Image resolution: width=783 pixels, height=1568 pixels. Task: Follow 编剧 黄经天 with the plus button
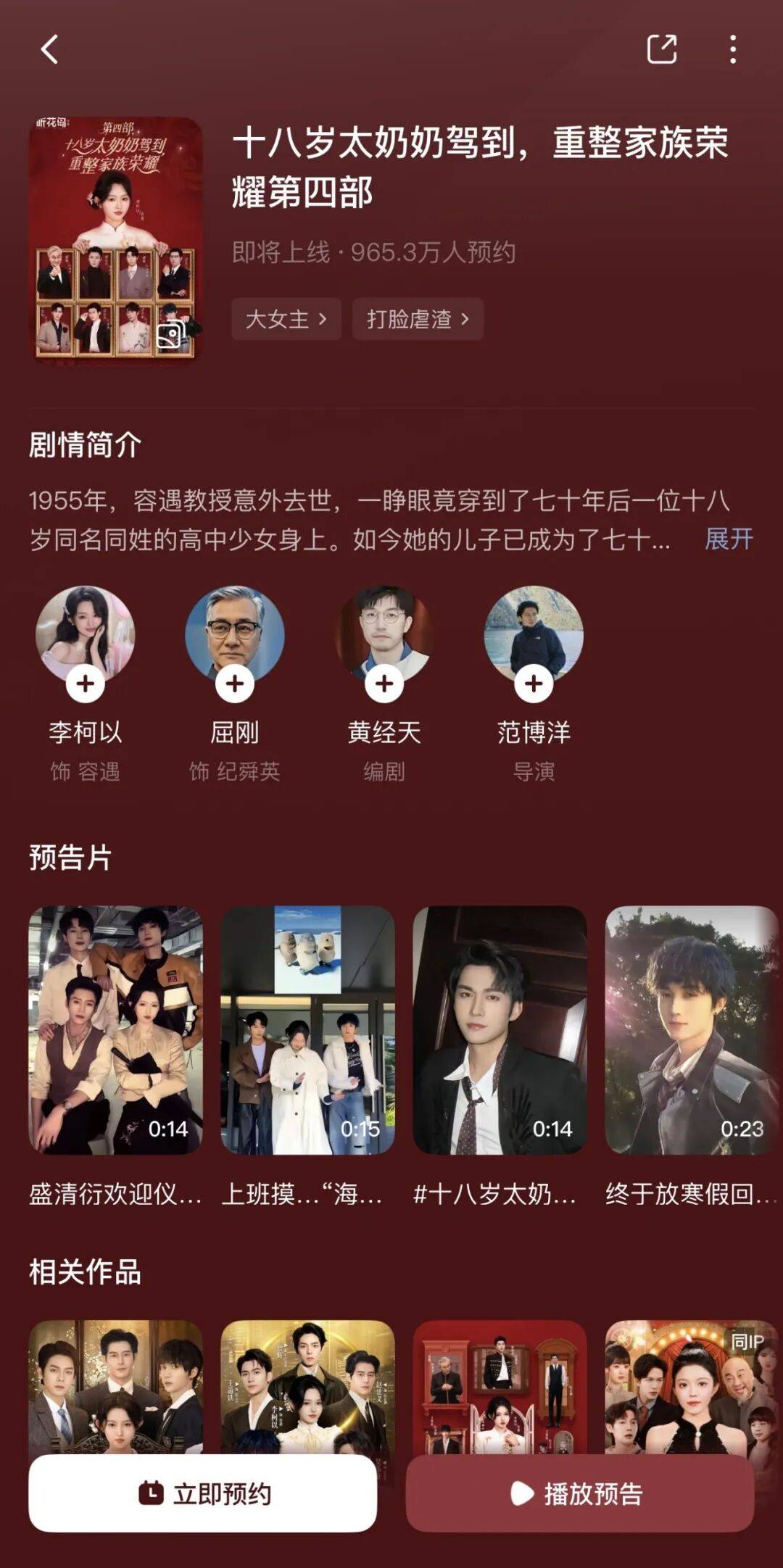pyautogui.click(x=382, y=684)
